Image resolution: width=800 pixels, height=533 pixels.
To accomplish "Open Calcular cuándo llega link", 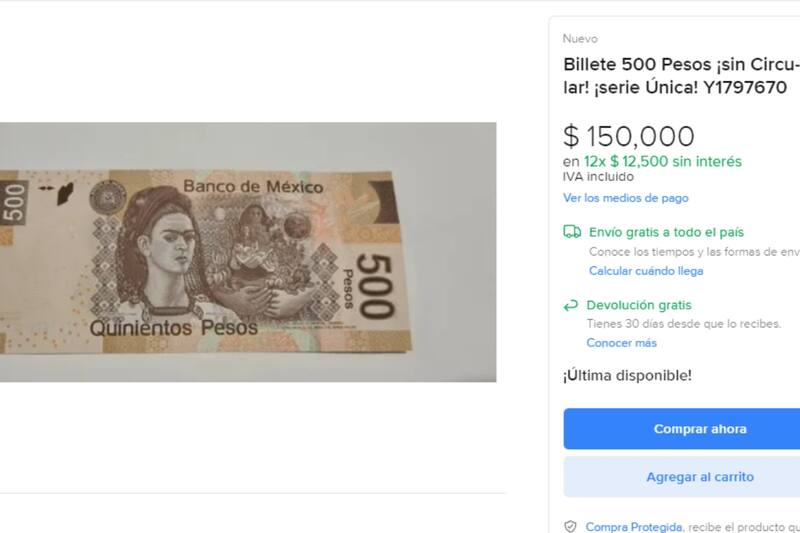I will point(645,271).
